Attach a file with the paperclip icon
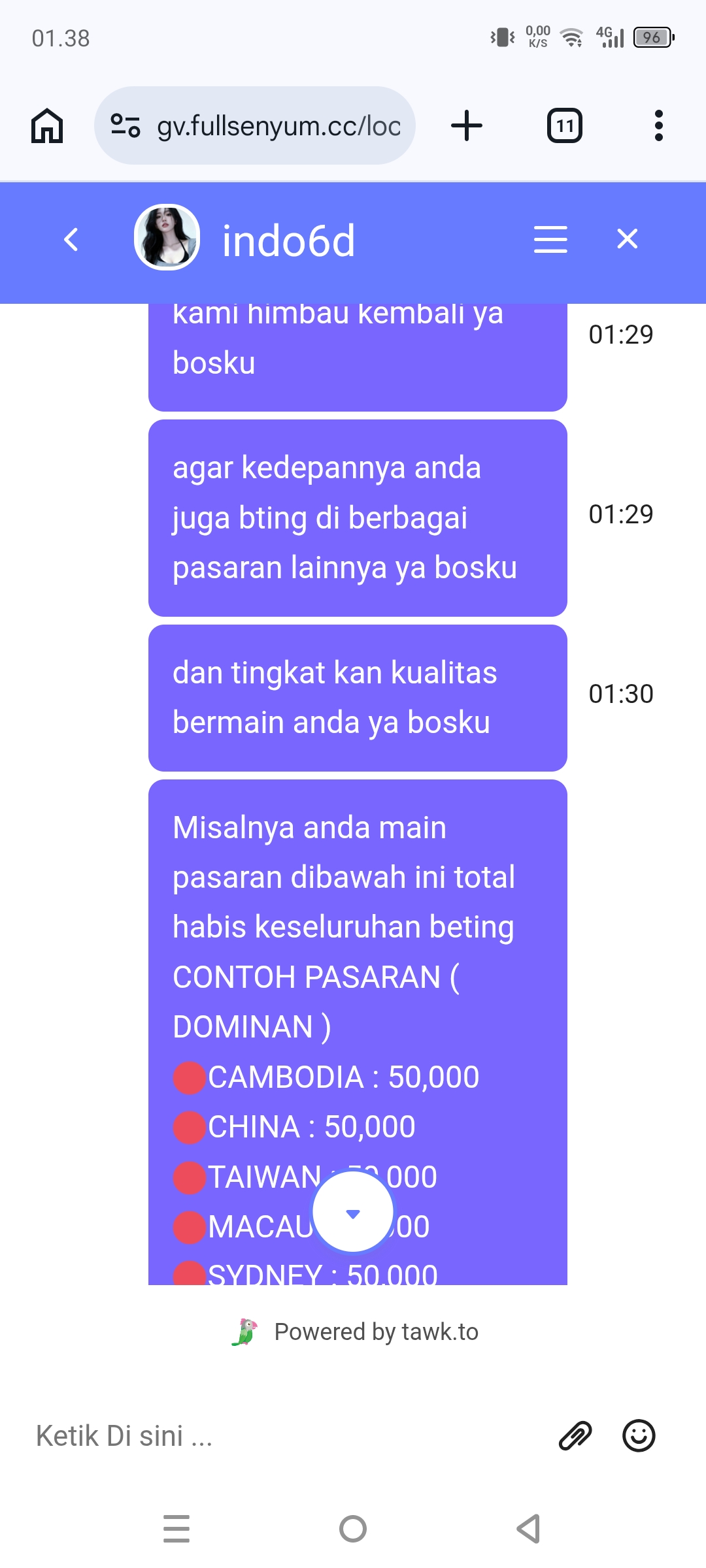Screen dimensions: 706x1568 (575, 1435)
